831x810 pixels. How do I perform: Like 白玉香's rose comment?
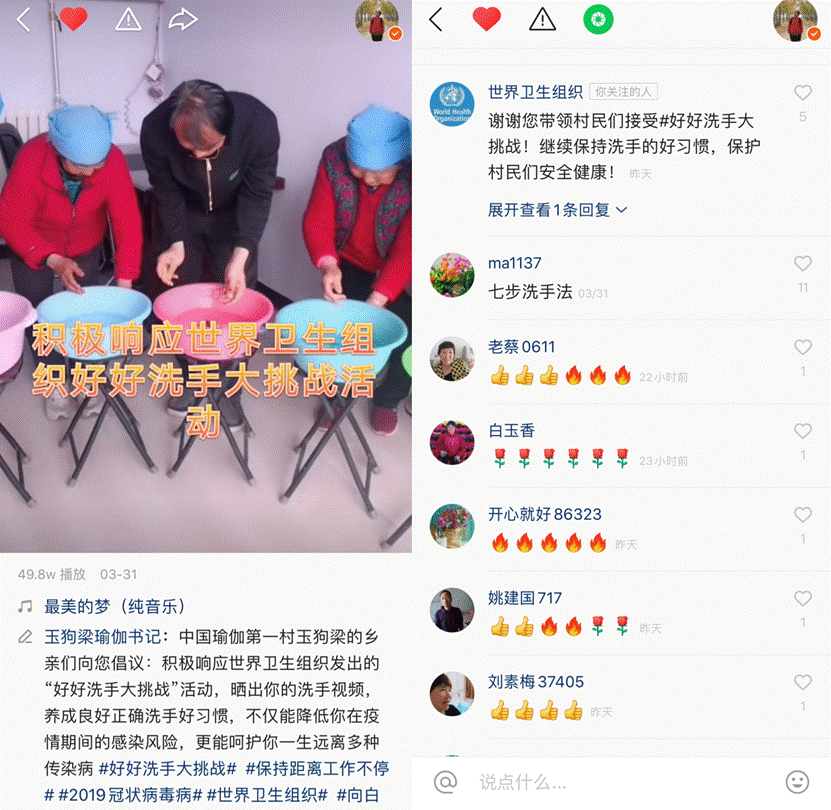point(802,432)
